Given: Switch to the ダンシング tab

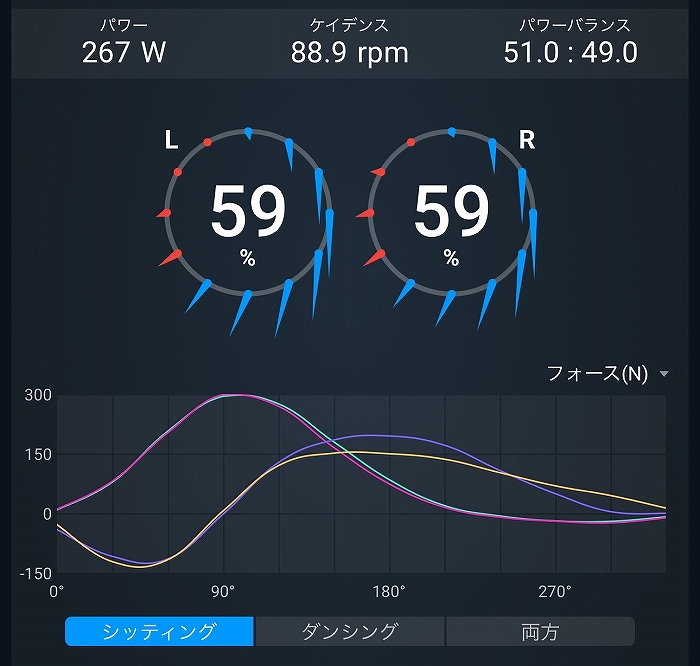Looking at the screenshot, I should click(350, 631).
